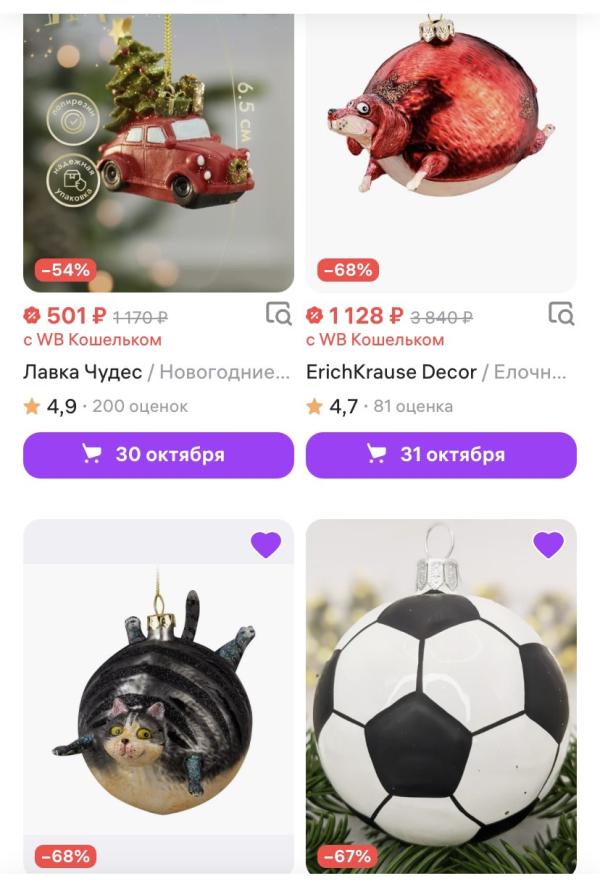The width and height of the screenshot is (600, 888).
Task: Find similar items for Лавка Чудес ornament
Action: click(278, 315)
